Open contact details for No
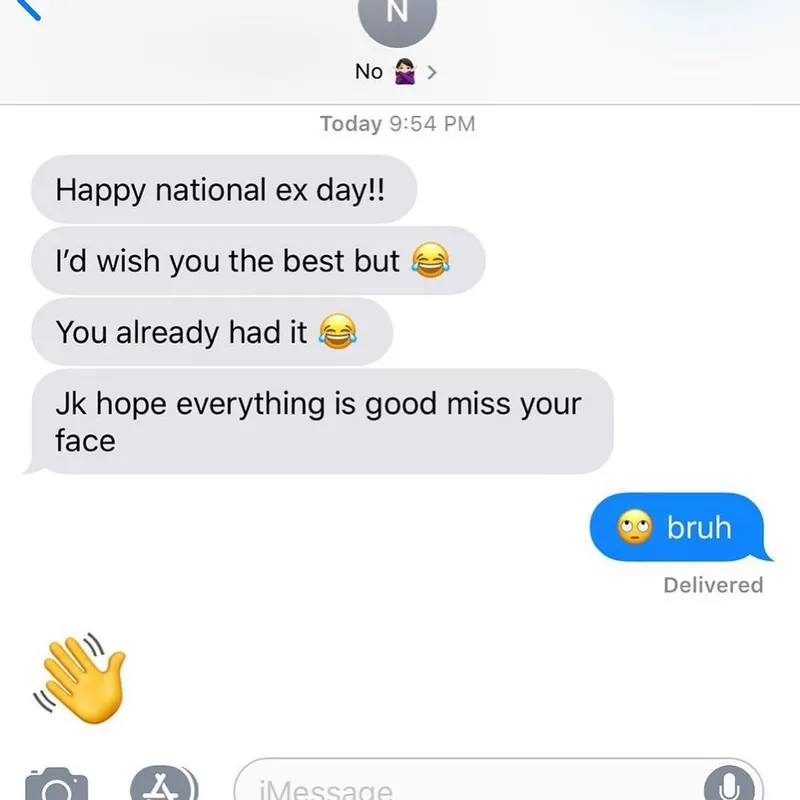The height and width of the screenshot is (800, 800). coord(397,72)
